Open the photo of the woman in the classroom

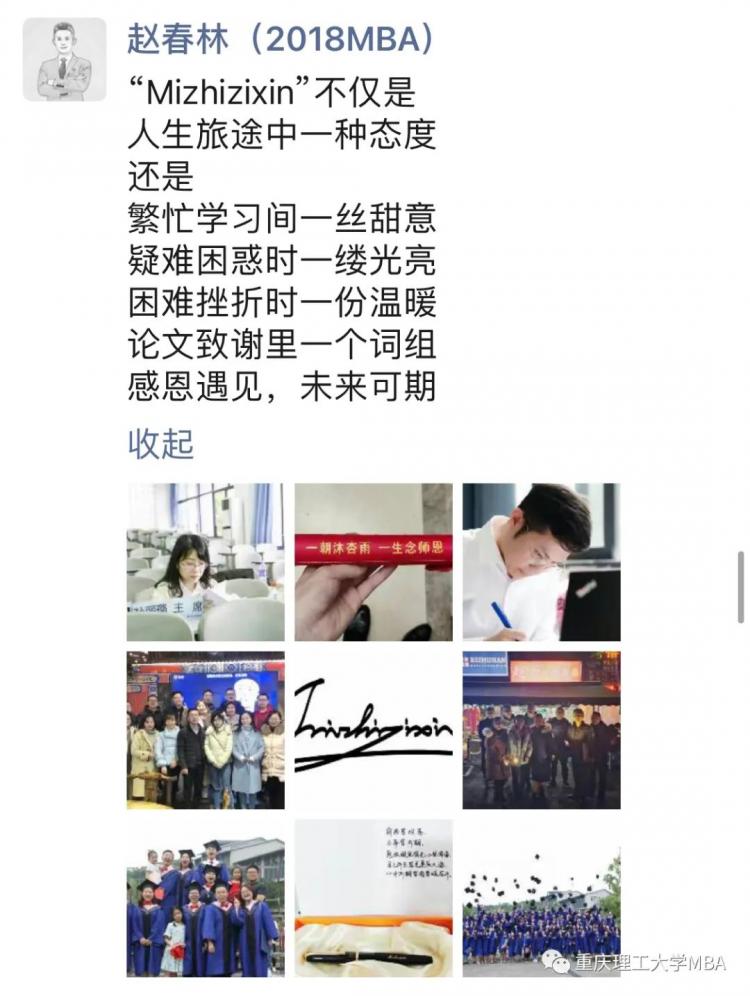pos(205,562)
